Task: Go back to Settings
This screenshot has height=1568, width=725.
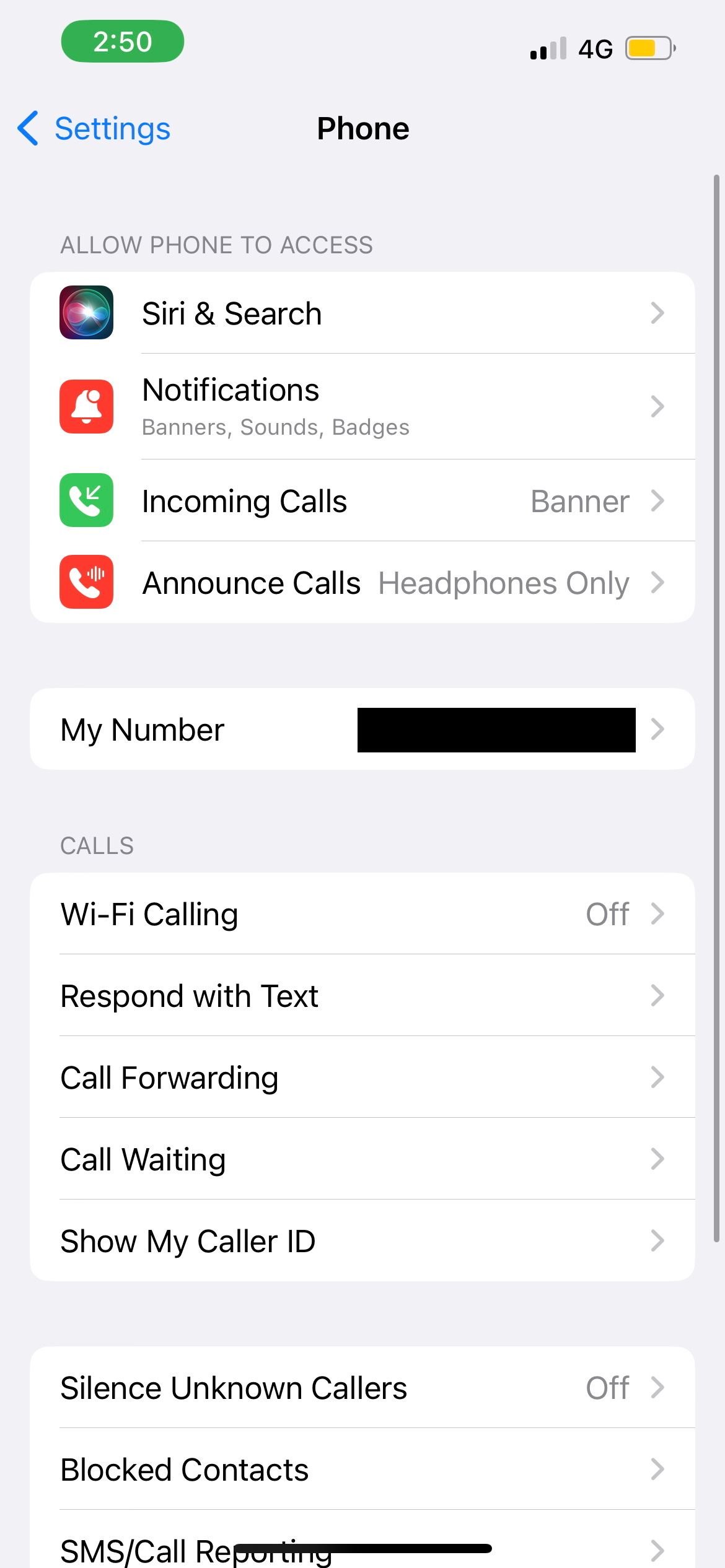Action: pyautogui.click(x=94, y=129)
